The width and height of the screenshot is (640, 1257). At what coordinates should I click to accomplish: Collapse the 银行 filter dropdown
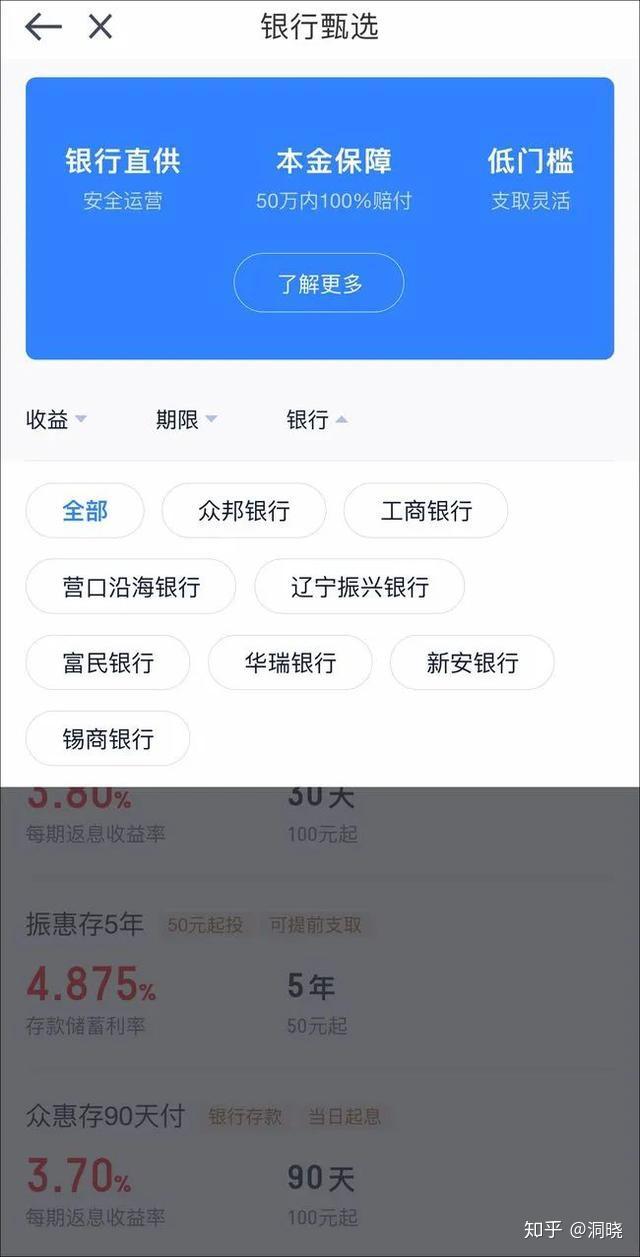317,420
